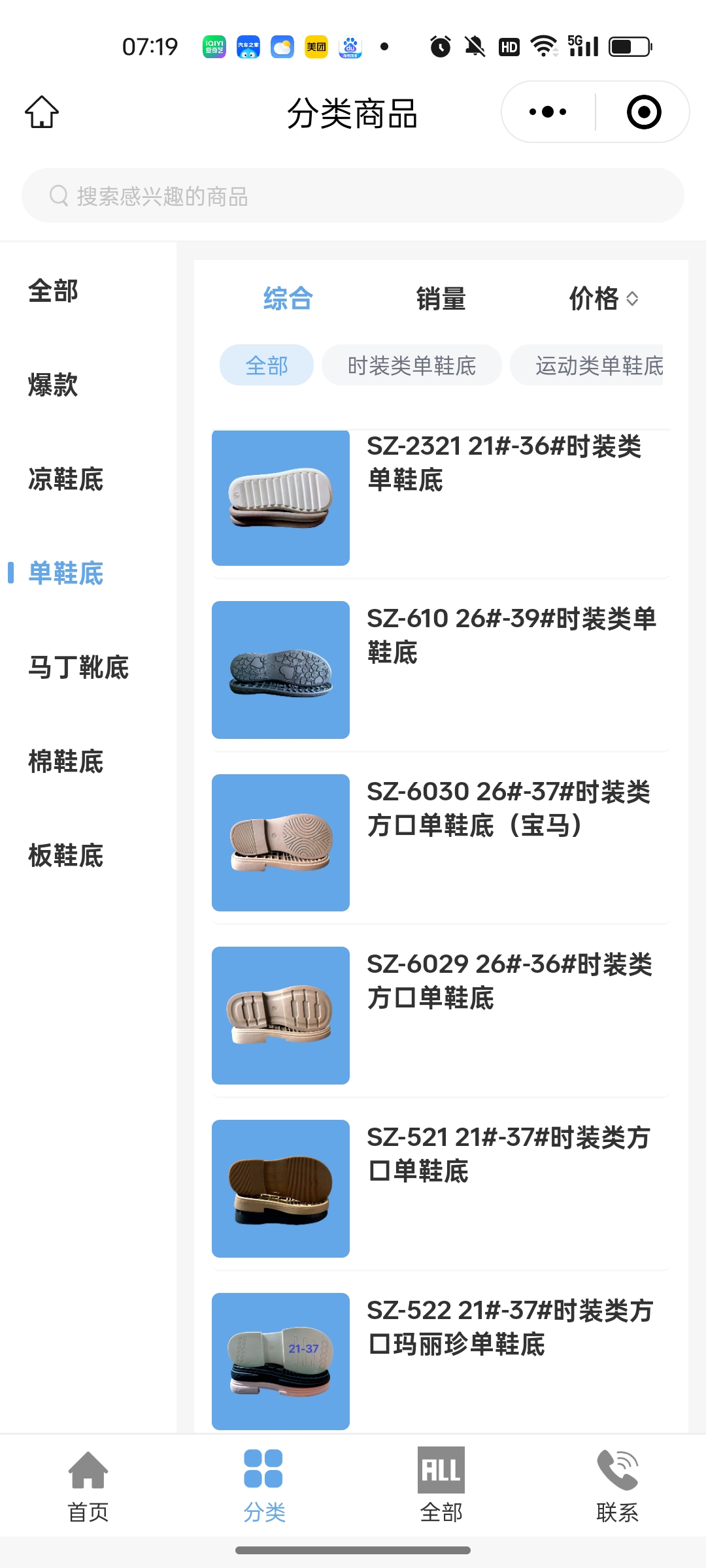
Task: Tap the search box for products
Action: click(353, 196)
